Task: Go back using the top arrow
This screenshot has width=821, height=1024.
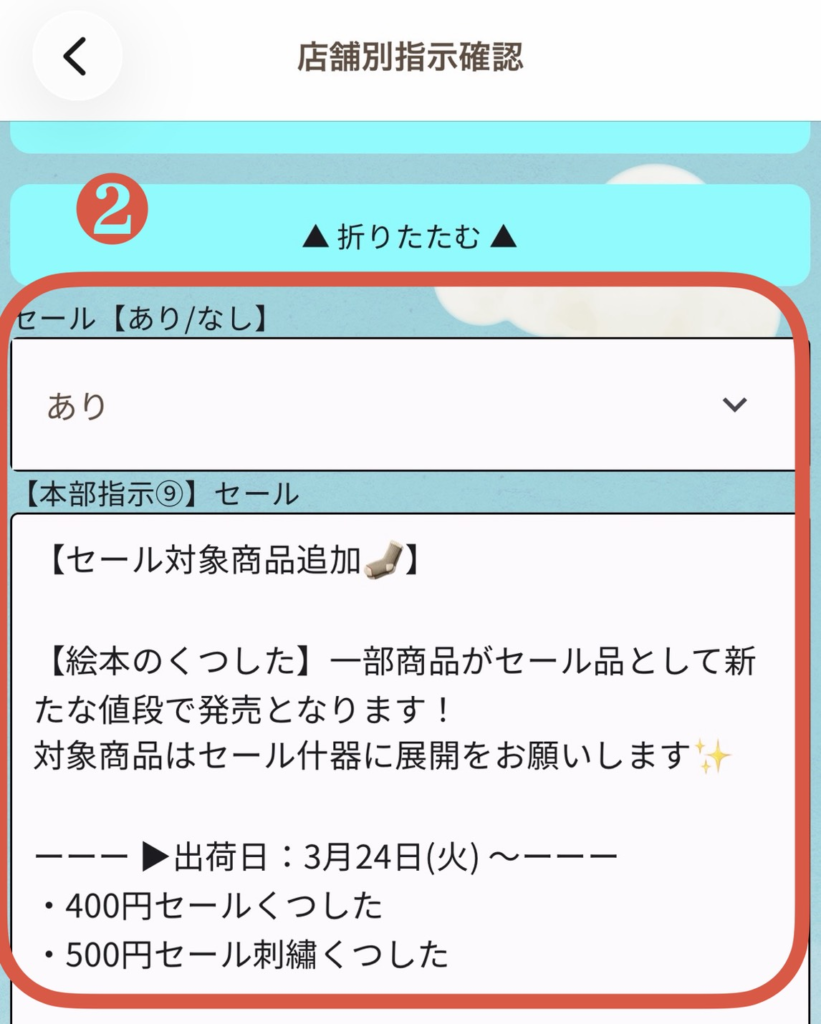Action: [x=76, y=57]
